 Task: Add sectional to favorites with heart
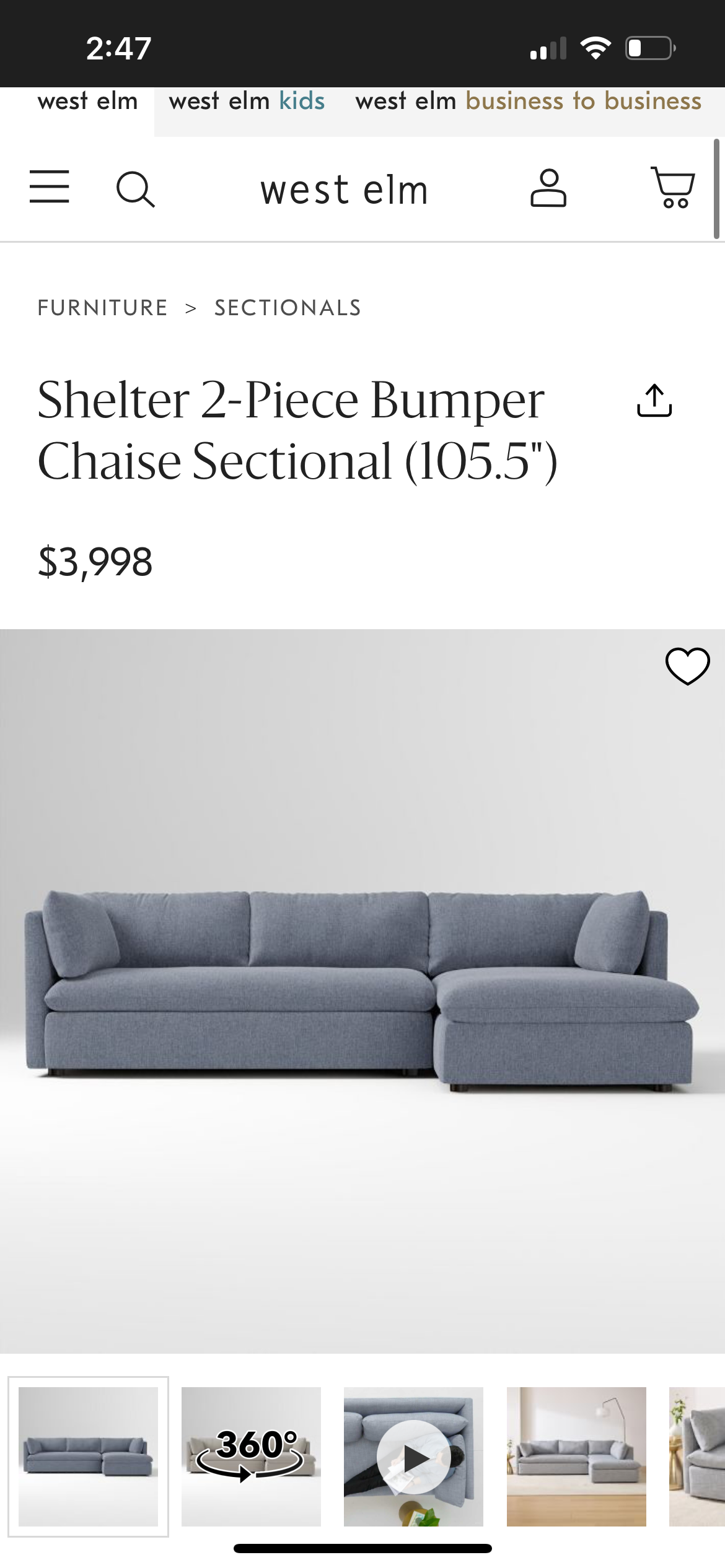(x=687, y=666)
